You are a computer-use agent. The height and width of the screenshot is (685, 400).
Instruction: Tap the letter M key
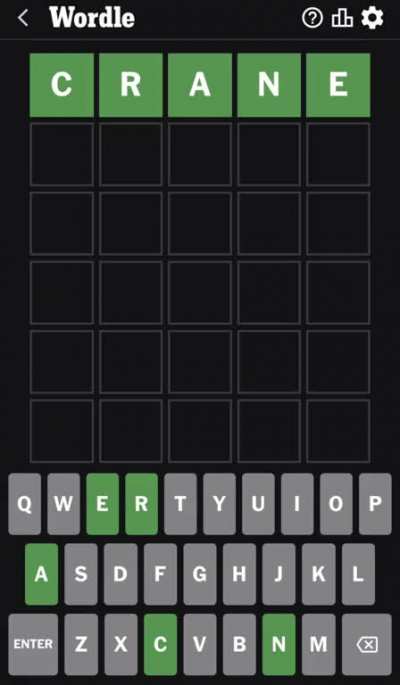[318, 644]
